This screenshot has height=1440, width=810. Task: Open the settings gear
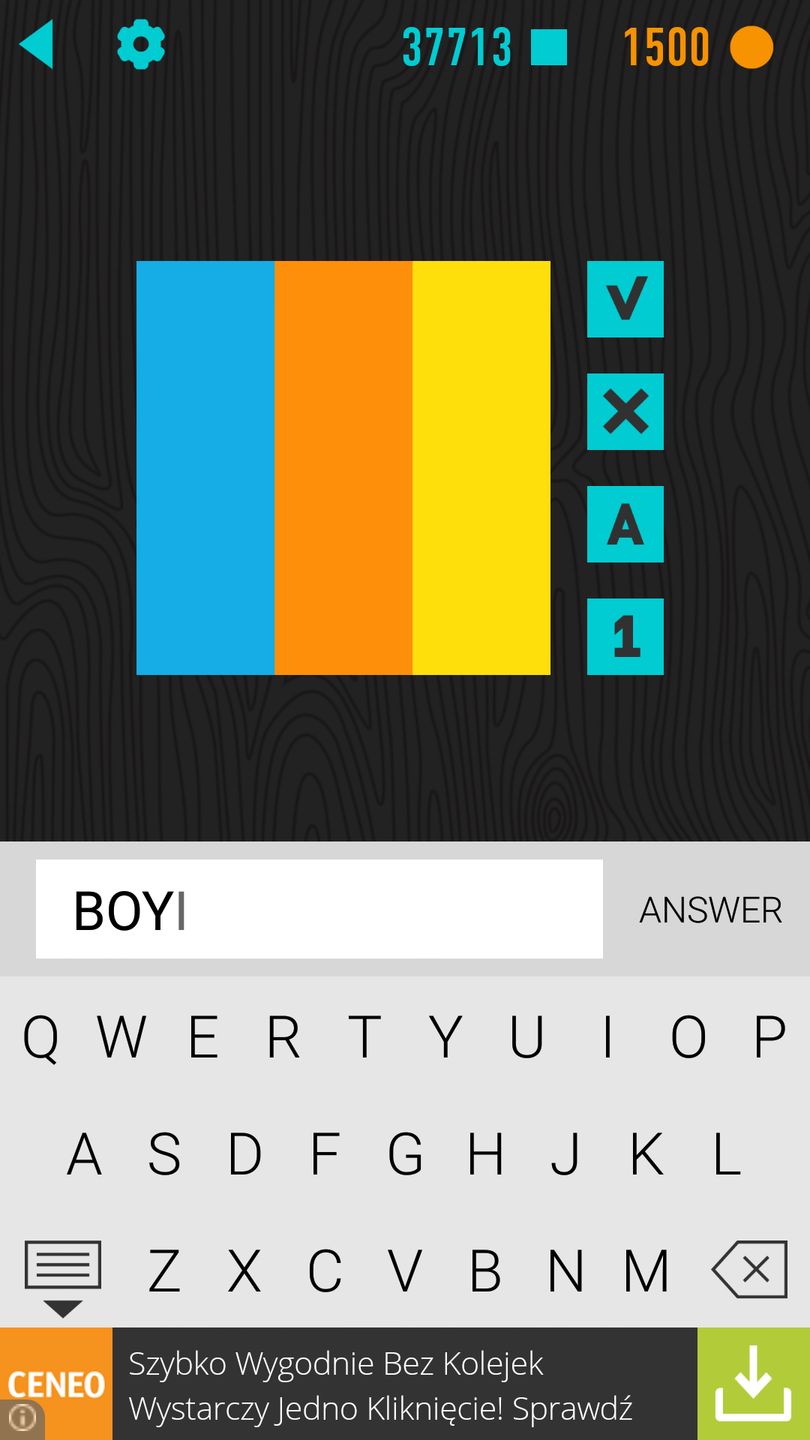140,46
